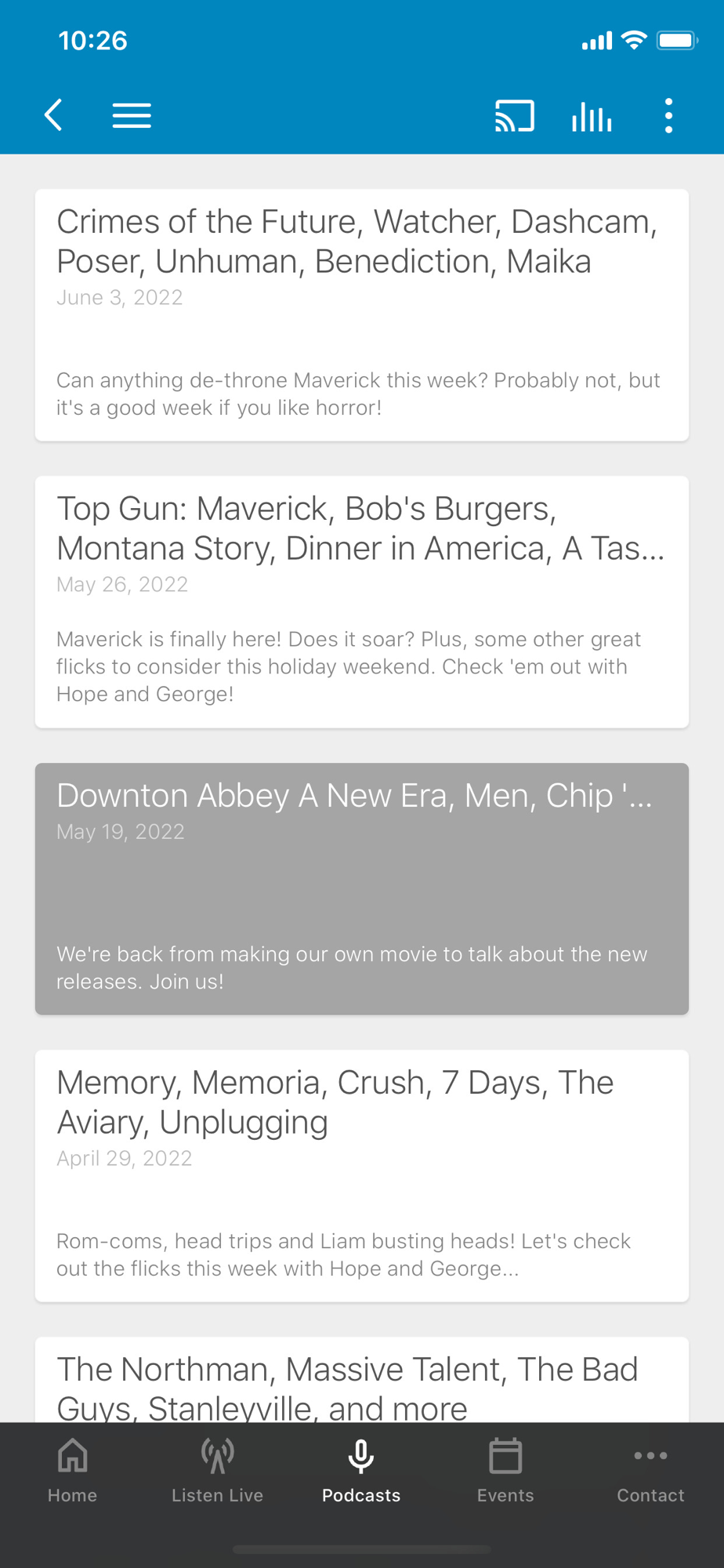Viewport: 724px width, 1568px height.
Task: Go to the Events tab
Action: (505, 1470)
